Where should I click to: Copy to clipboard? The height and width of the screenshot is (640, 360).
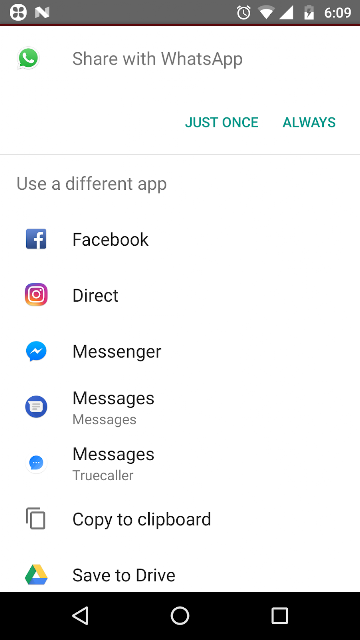click(x=180, y=519)
